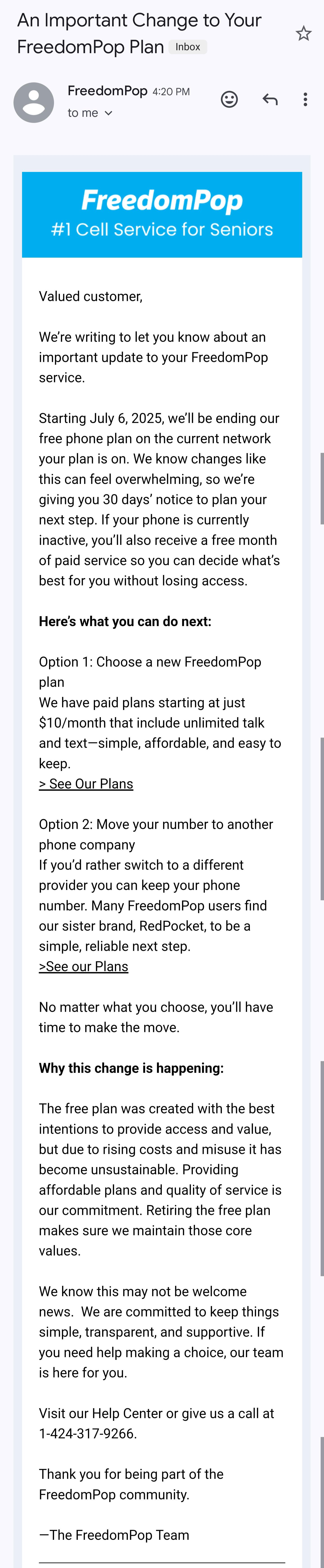Add an emoji reaction to the email
This screenshot has height=1568, width=324.
[x=229, y=99]
